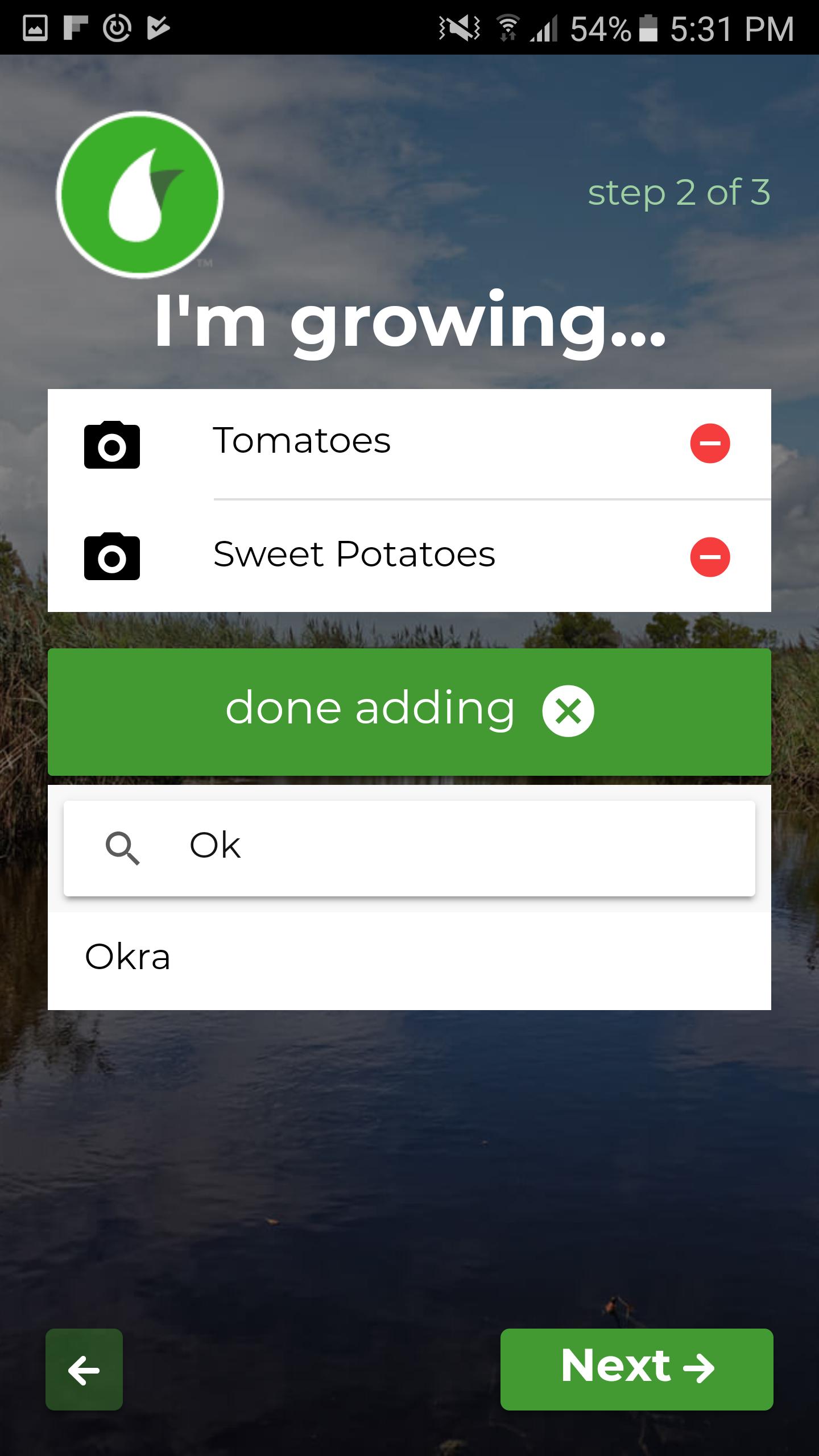Go back to the previous step
This screenshot has height=1456, width=819.
[84, 1370]
